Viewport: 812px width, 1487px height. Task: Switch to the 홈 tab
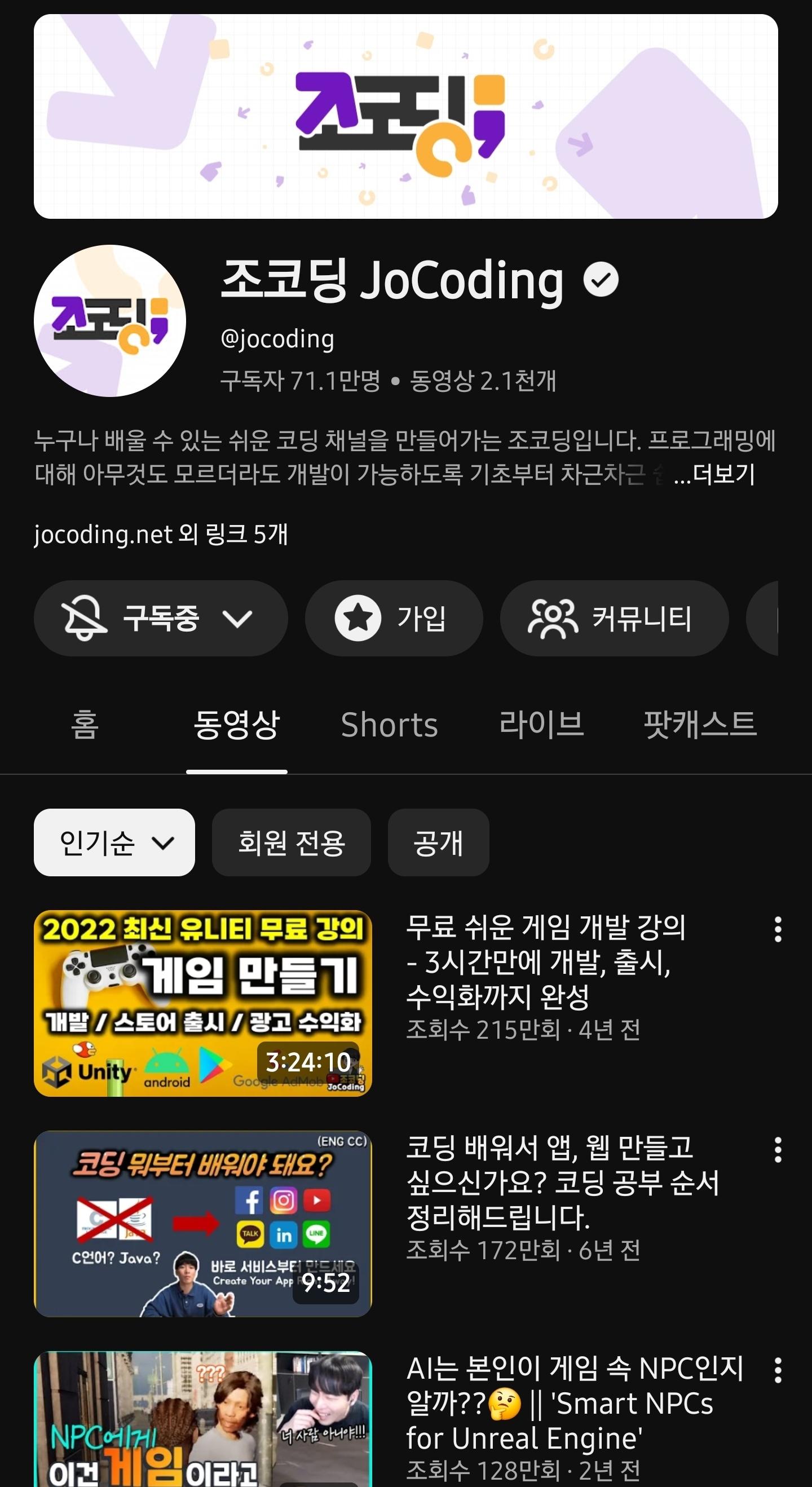pos(85,725)
